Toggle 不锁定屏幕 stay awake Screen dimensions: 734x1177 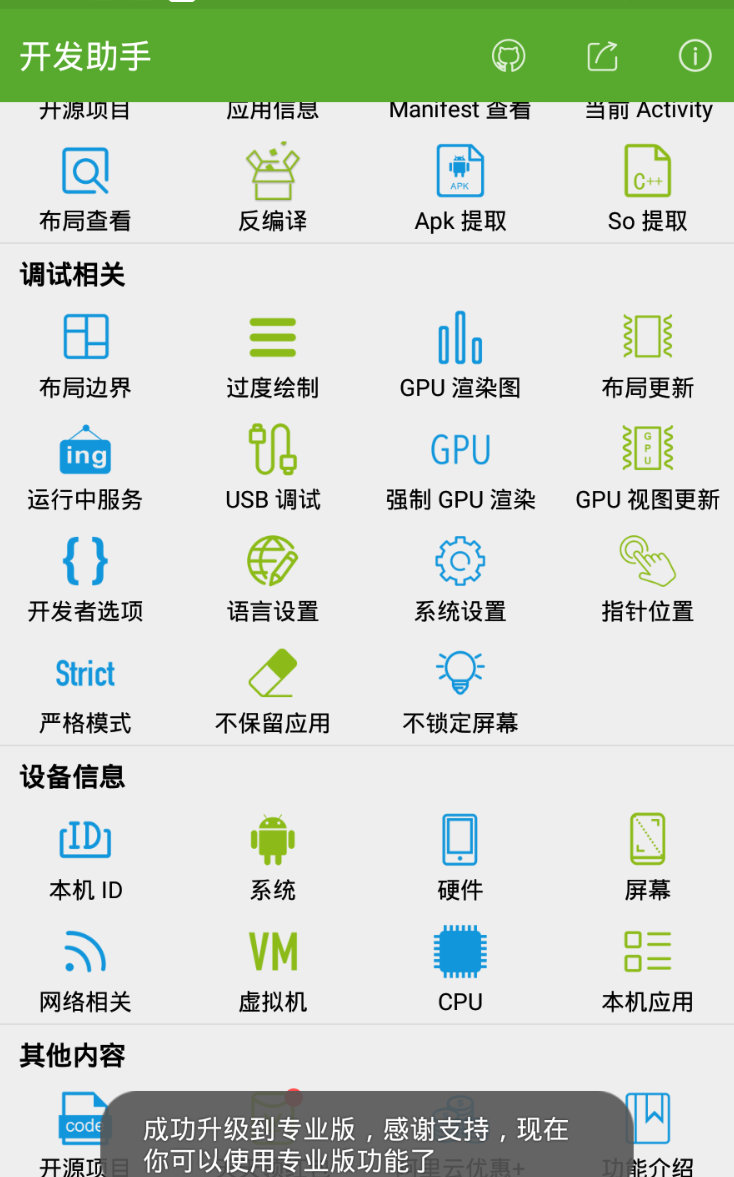[x=459, y=690]
